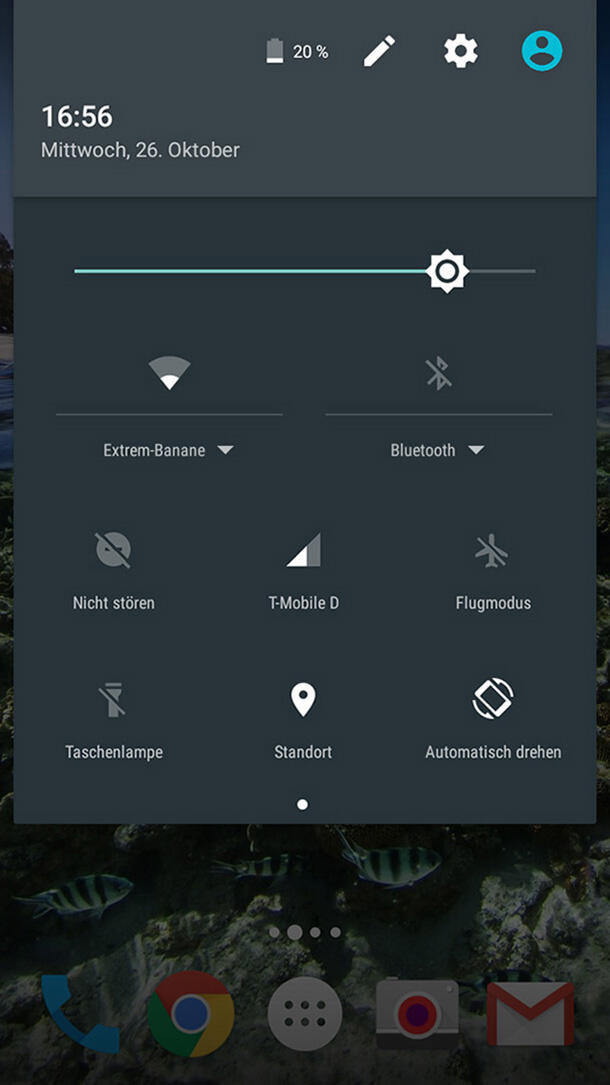
Task: Toggle Wi-Fi via the Wi-Fi icon
Action: [x=169, y=374]
